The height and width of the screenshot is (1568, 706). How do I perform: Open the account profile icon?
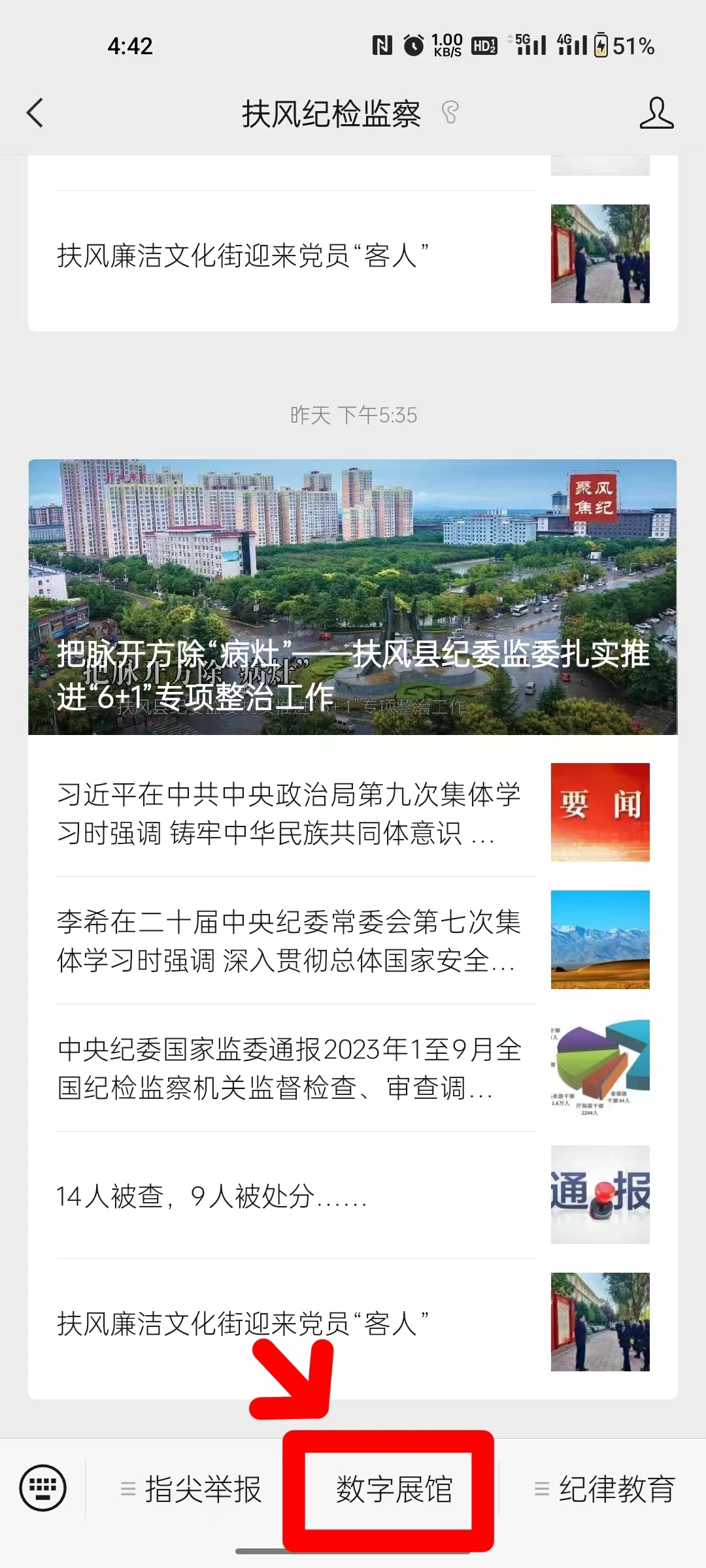[x=656, y=113]
